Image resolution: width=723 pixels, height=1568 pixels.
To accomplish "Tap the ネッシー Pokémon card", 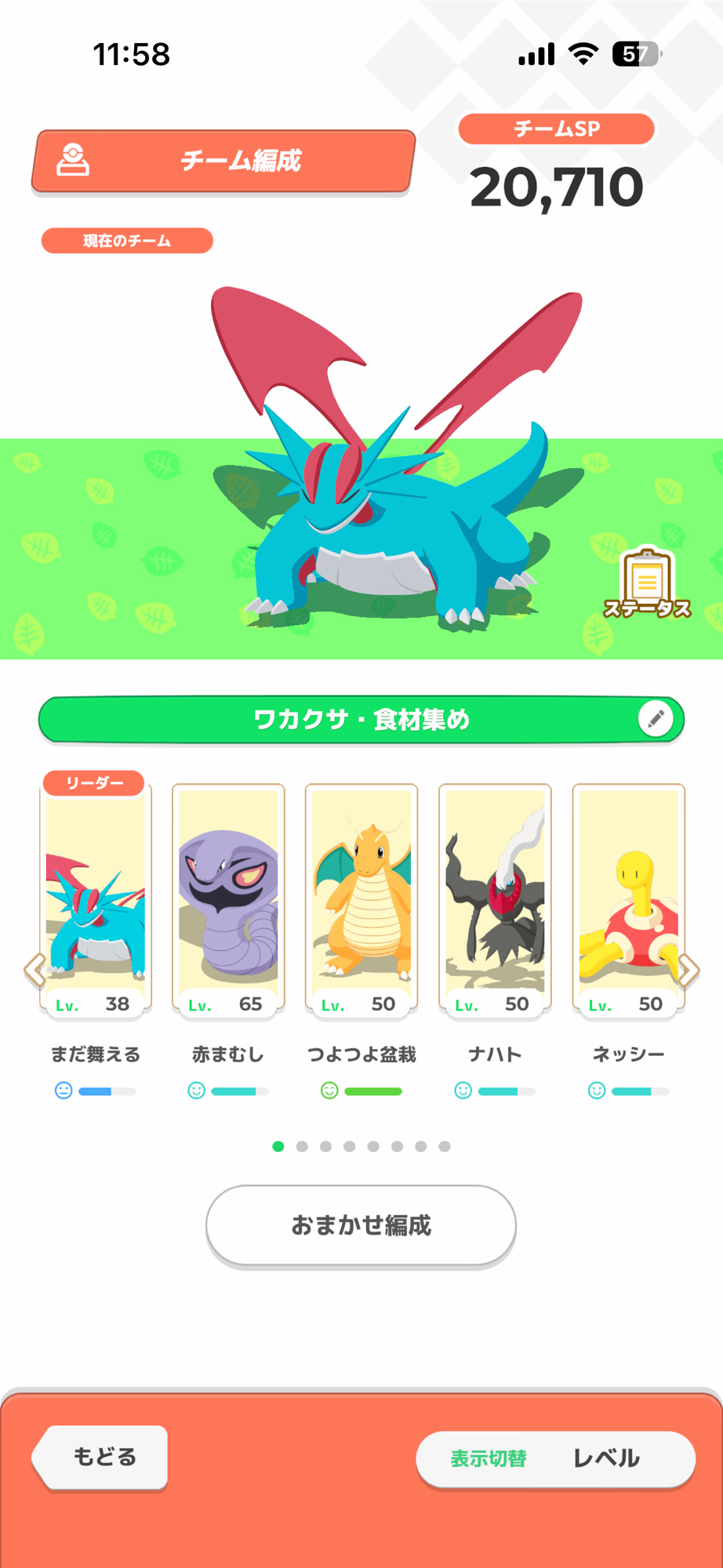I will pyautogui.click(x=628, y=902).
